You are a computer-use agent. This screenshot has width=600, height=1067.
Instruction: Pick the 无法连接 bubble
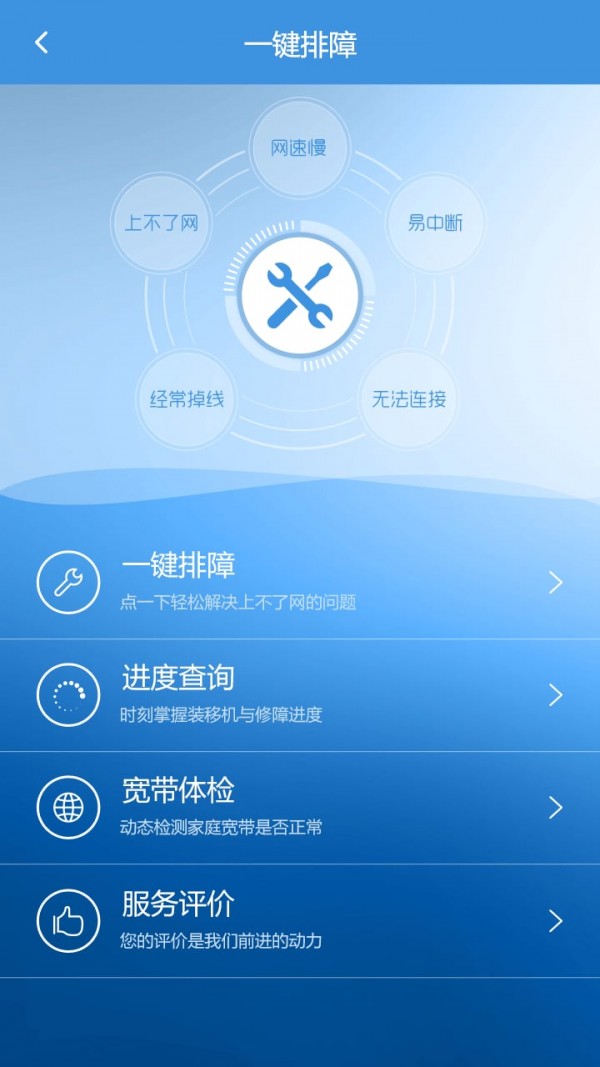[409, 399]
